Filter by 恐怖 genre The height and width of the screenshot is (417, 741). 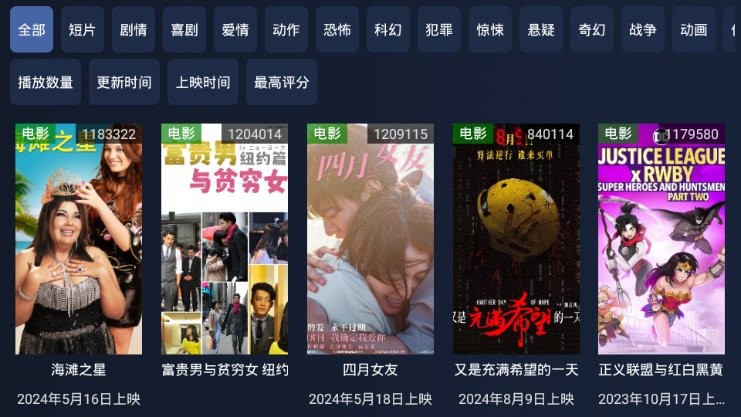click(x=337, y=29)
